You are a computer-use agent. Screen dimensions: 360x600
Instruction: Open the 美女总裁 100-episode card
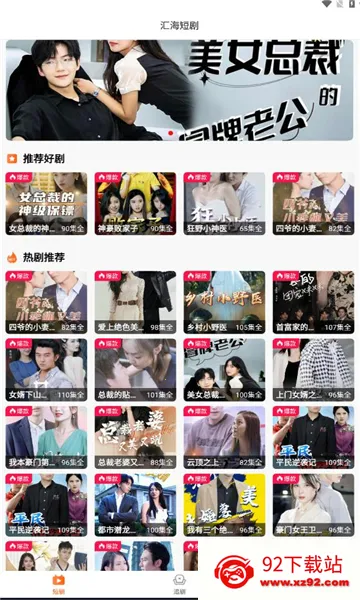coord(225,370)
